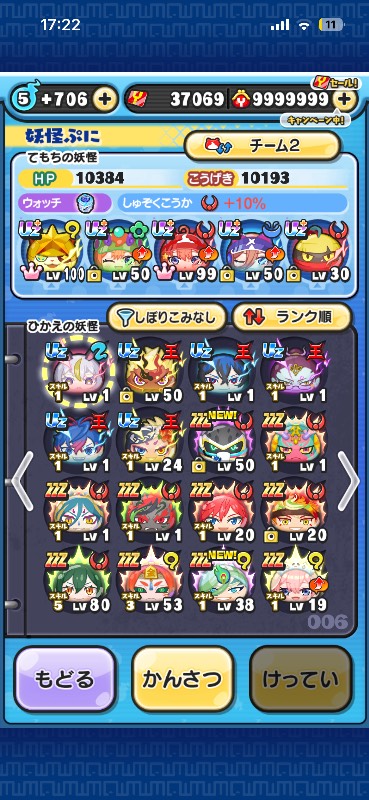Select the NEW reserve yokai at LV 38

point(222,581)
